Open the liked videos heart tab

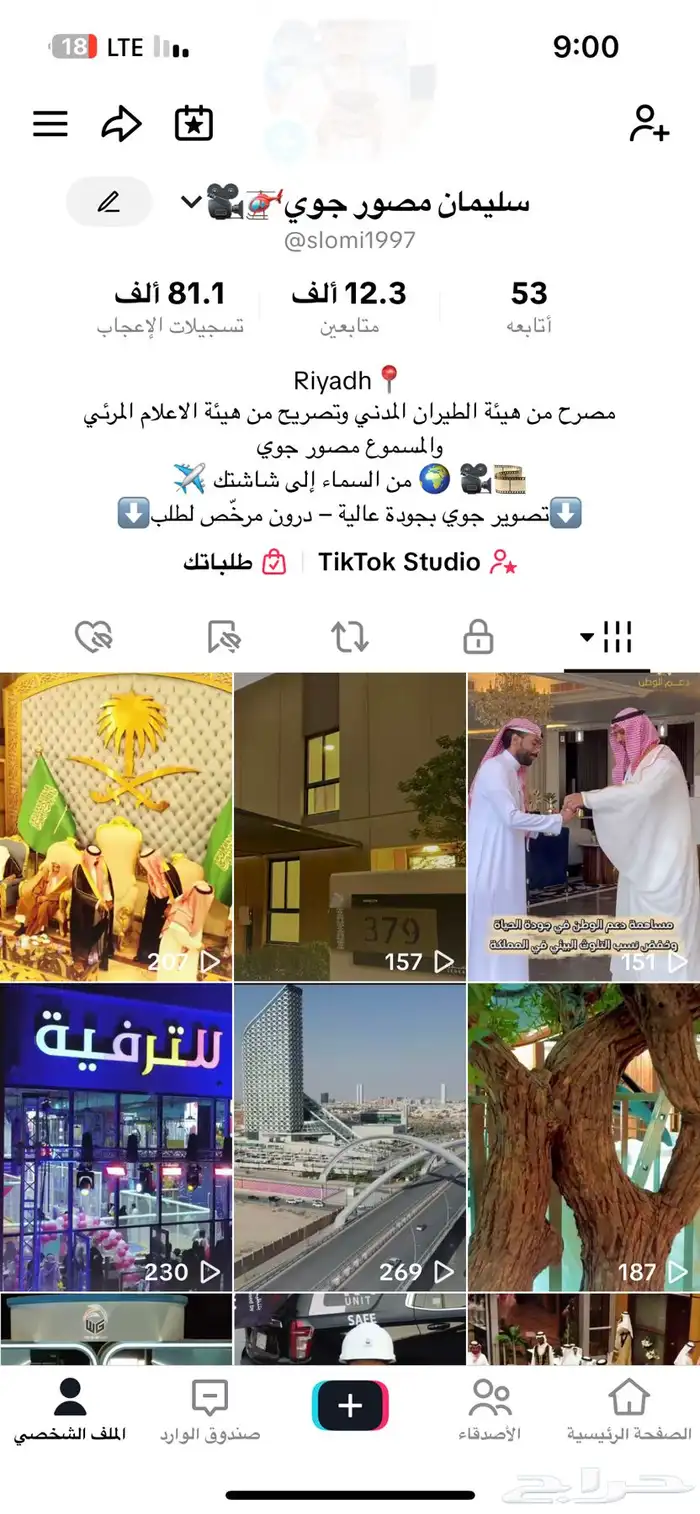94,636
